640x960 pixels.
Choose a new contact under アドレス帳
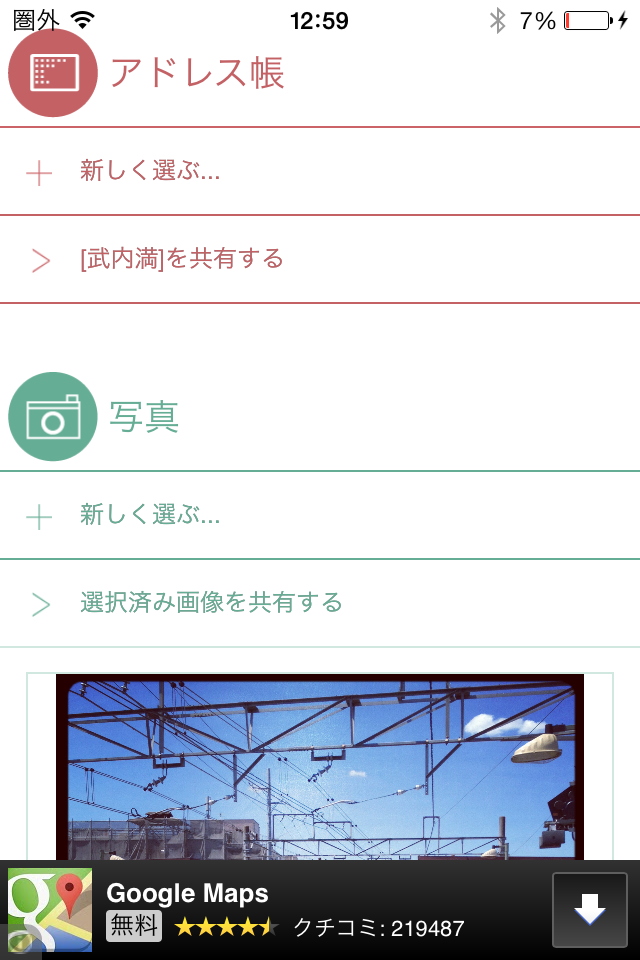[x=150, y=171]
